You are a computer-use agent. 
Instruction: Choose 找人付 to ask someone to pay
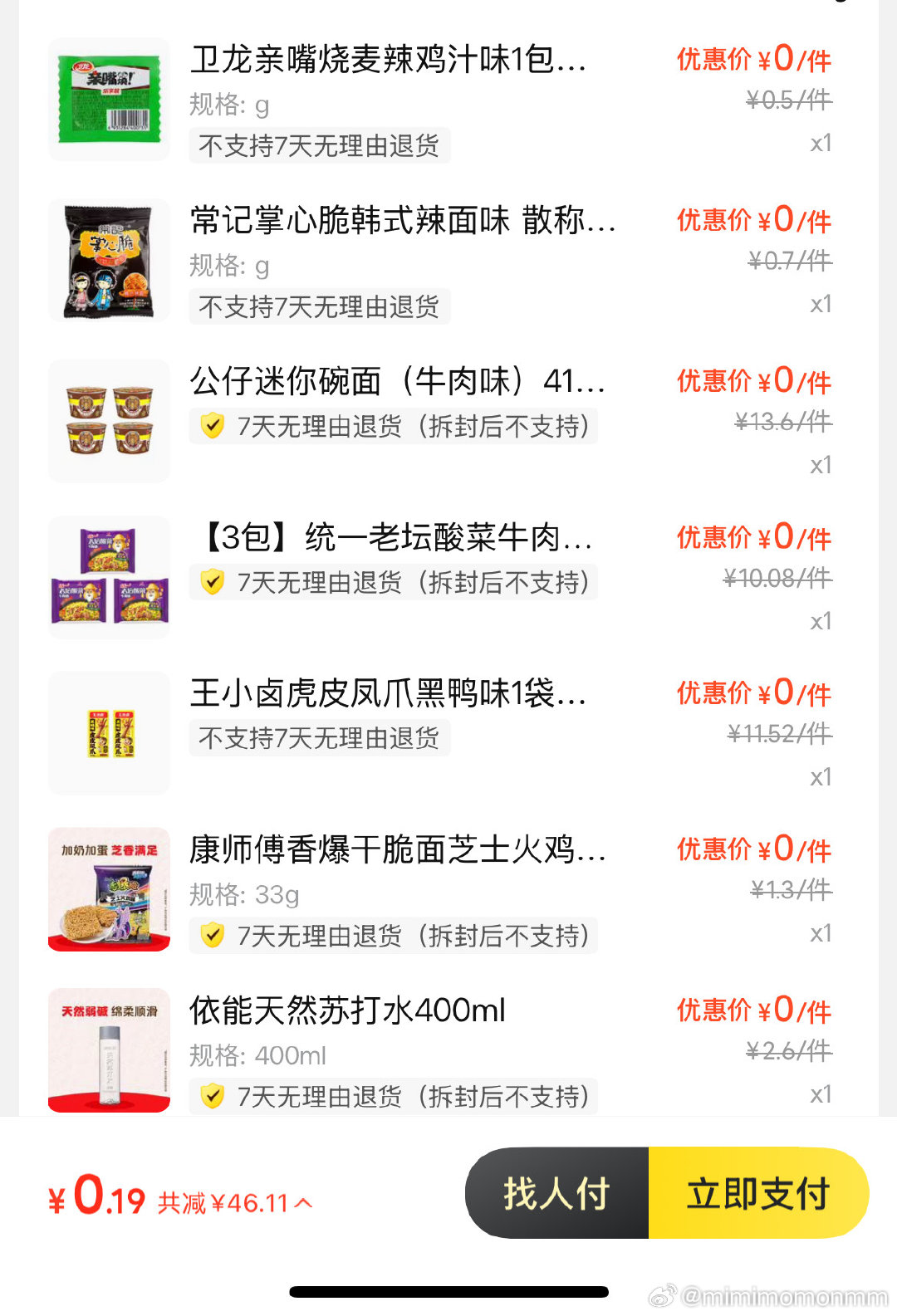(x=557, y=1193)
